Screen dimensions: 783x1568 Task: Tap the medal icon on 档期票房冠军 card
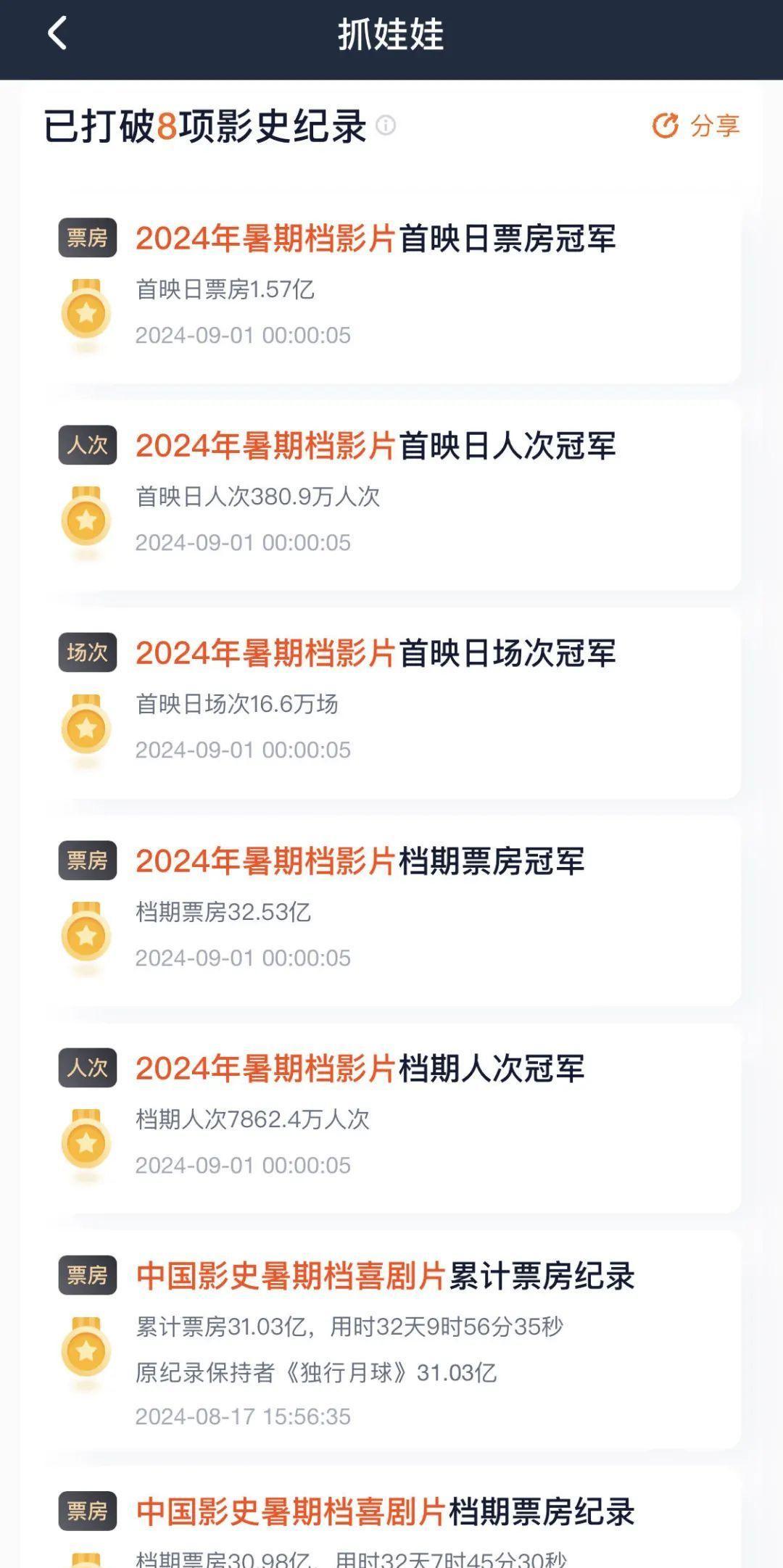[x=86, y=932]
